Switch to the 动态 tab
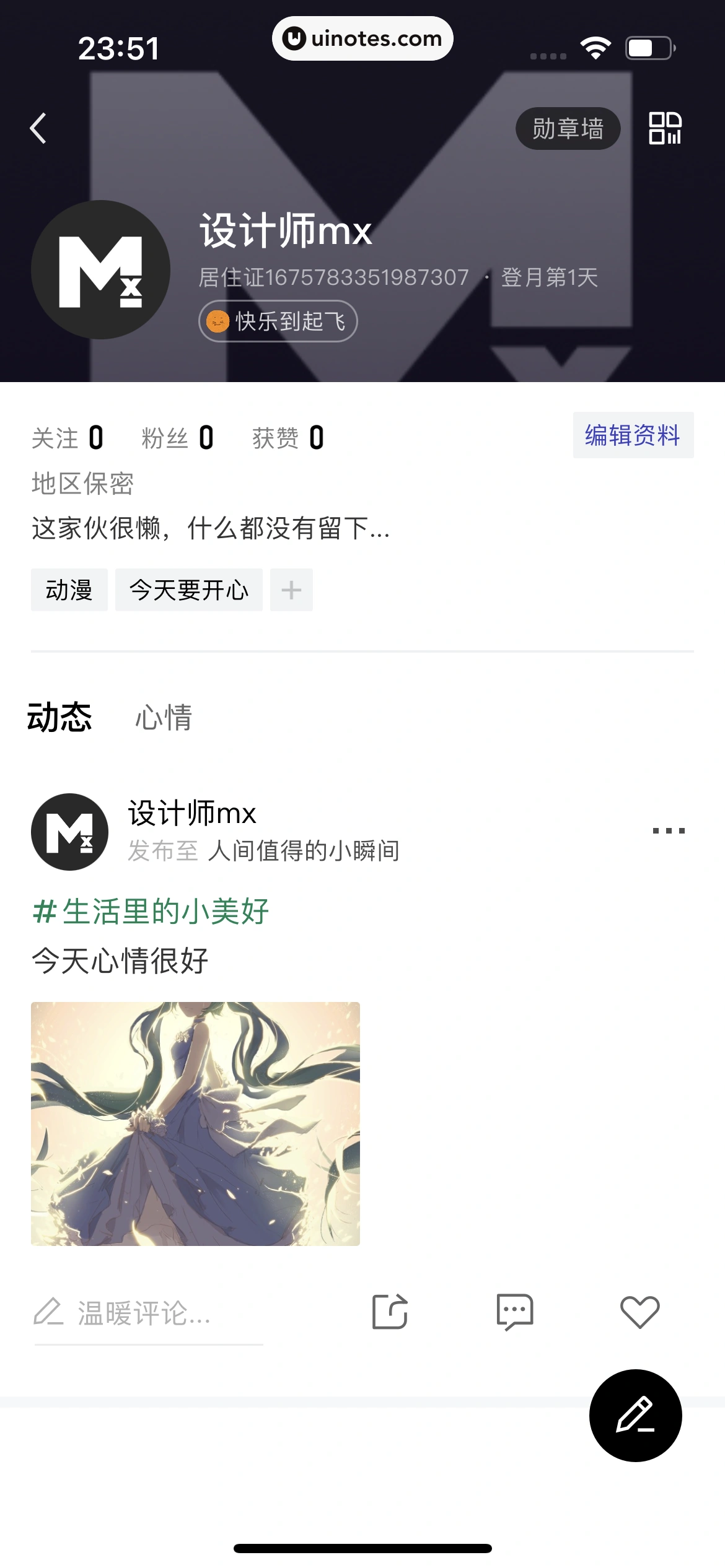Image resolution: width=725 pixels, height=1568 pixels. [59, 718]
